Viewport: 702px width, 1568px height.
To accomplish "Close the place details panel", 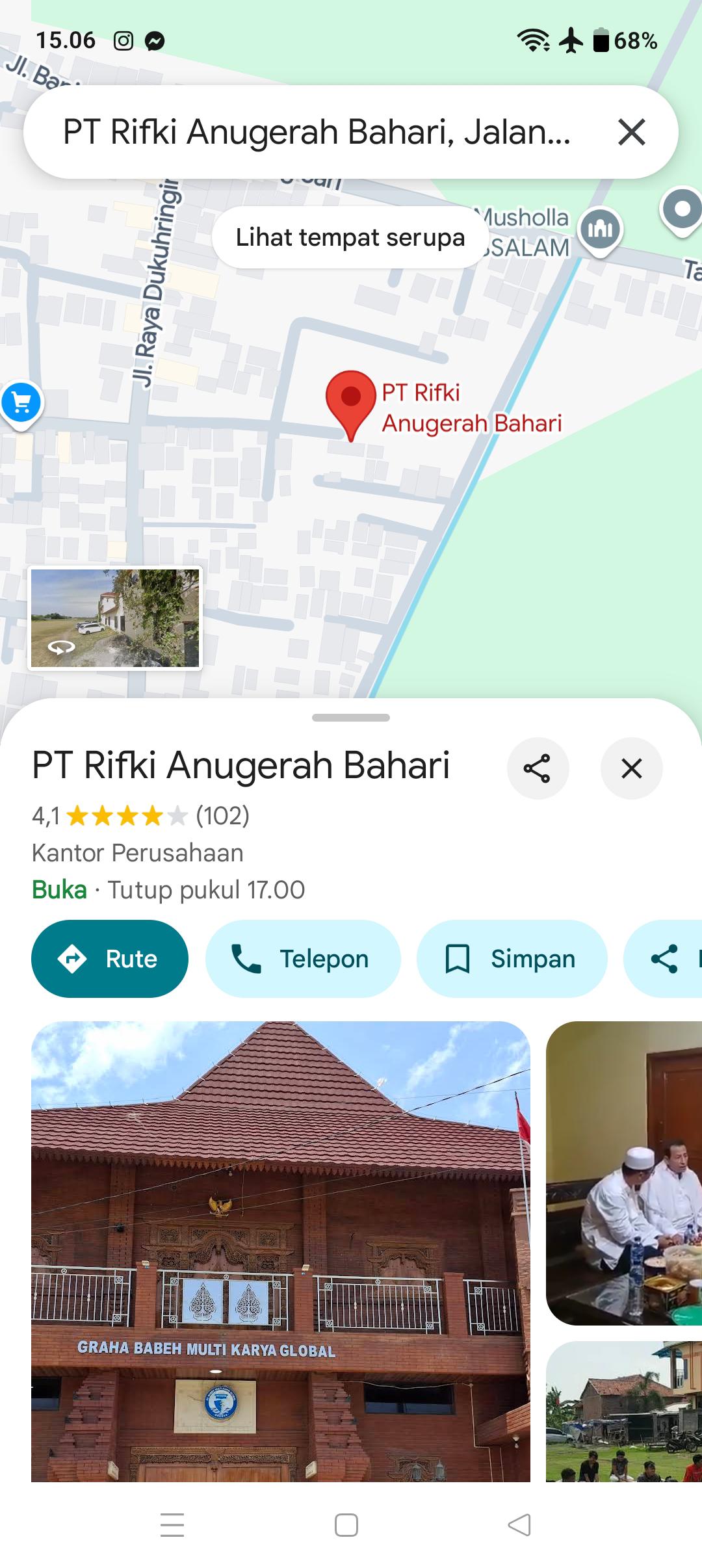I will point(631,768).
